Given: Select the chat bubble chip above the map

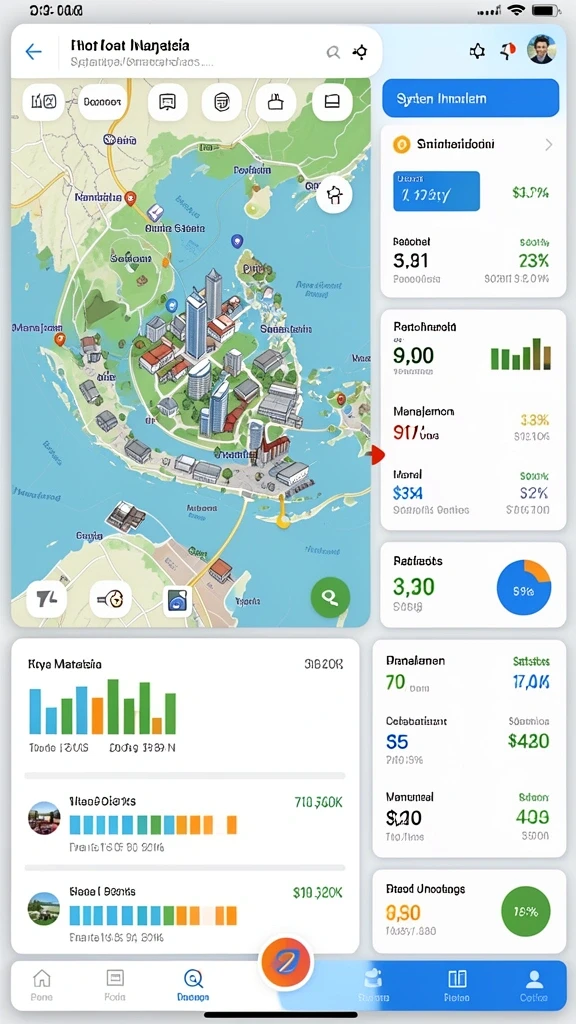Looking at the screenshot, I should pyautogui.click(x=168, y=102).
